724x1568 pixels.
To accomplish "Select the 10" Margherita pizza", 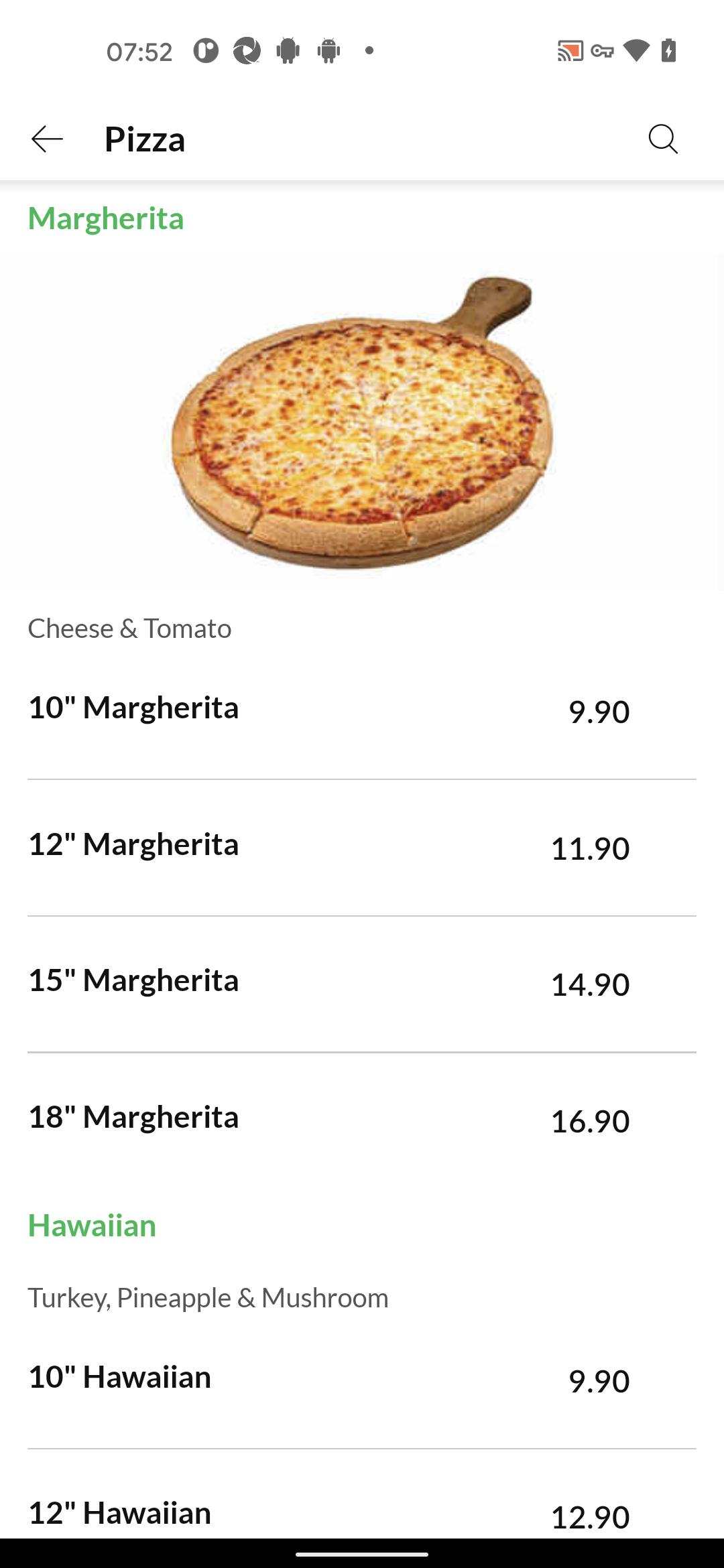I will 362,711.
